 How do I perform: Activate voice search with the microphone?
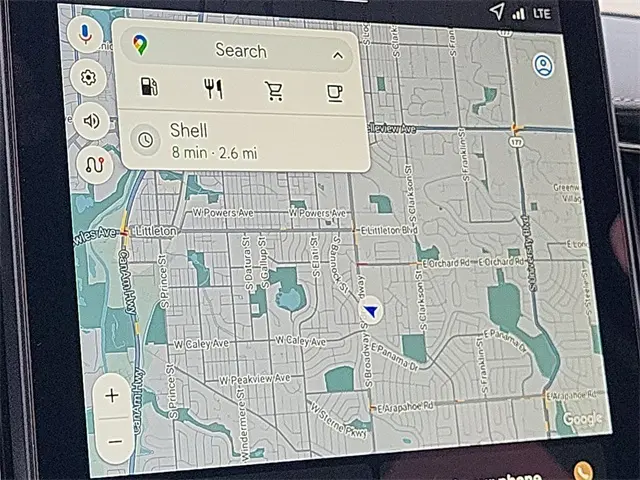click(85, 35)
